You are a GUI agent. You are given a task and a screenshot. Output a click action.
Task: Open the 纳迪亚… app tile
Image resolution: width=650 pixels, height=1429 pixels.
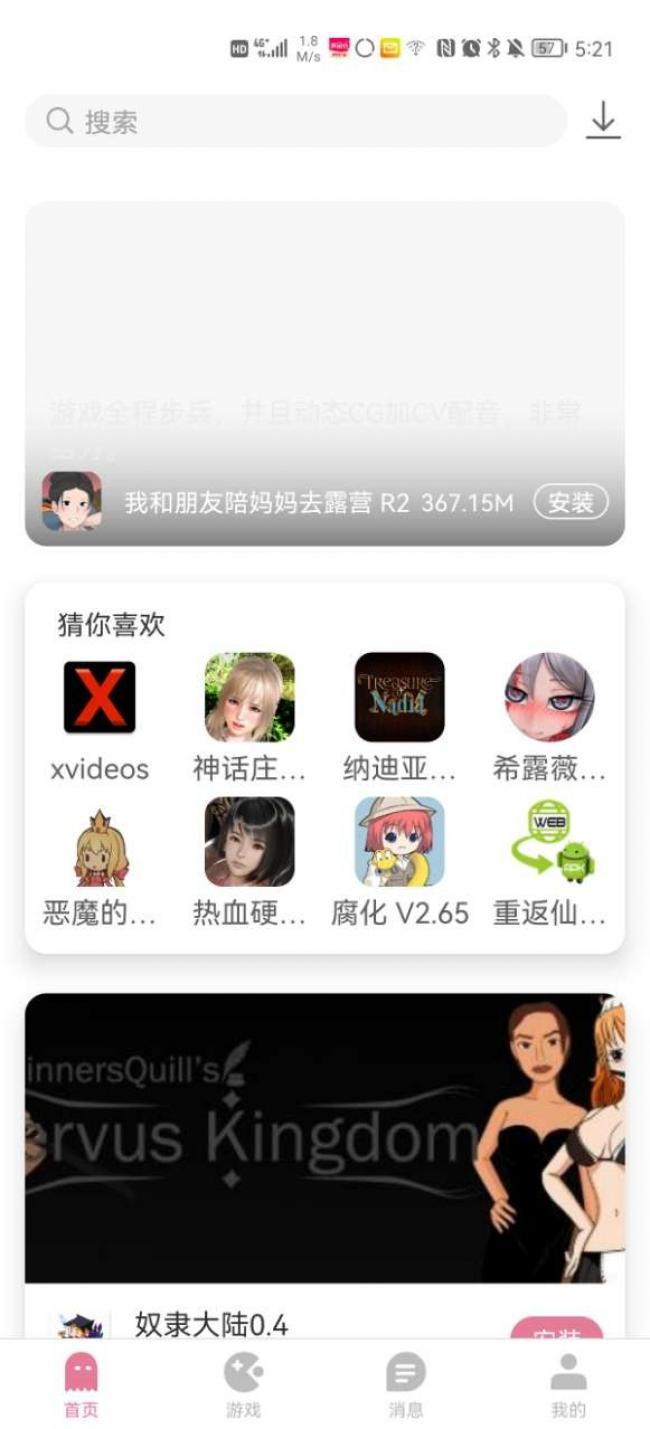(399, 698)
